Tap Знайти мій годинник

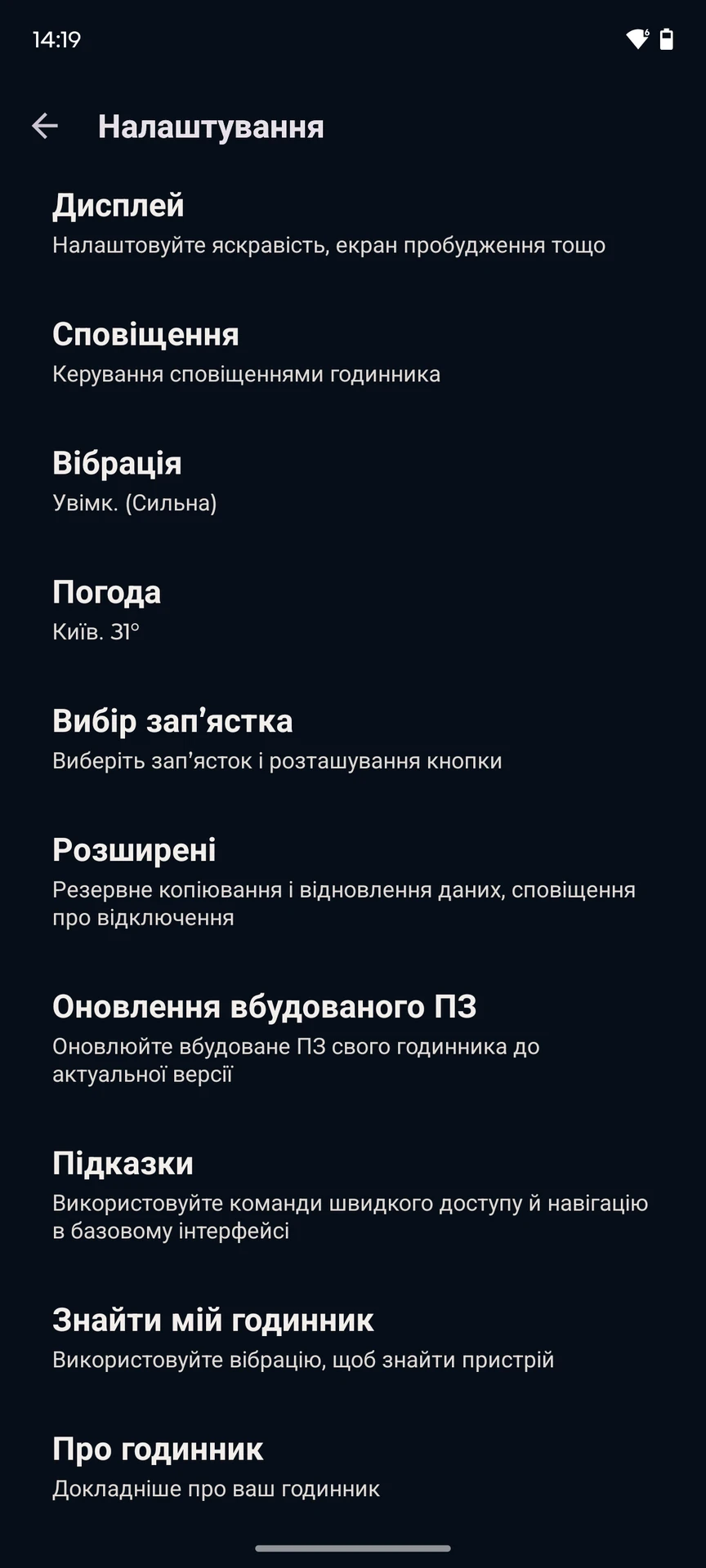pos(353,1339)
